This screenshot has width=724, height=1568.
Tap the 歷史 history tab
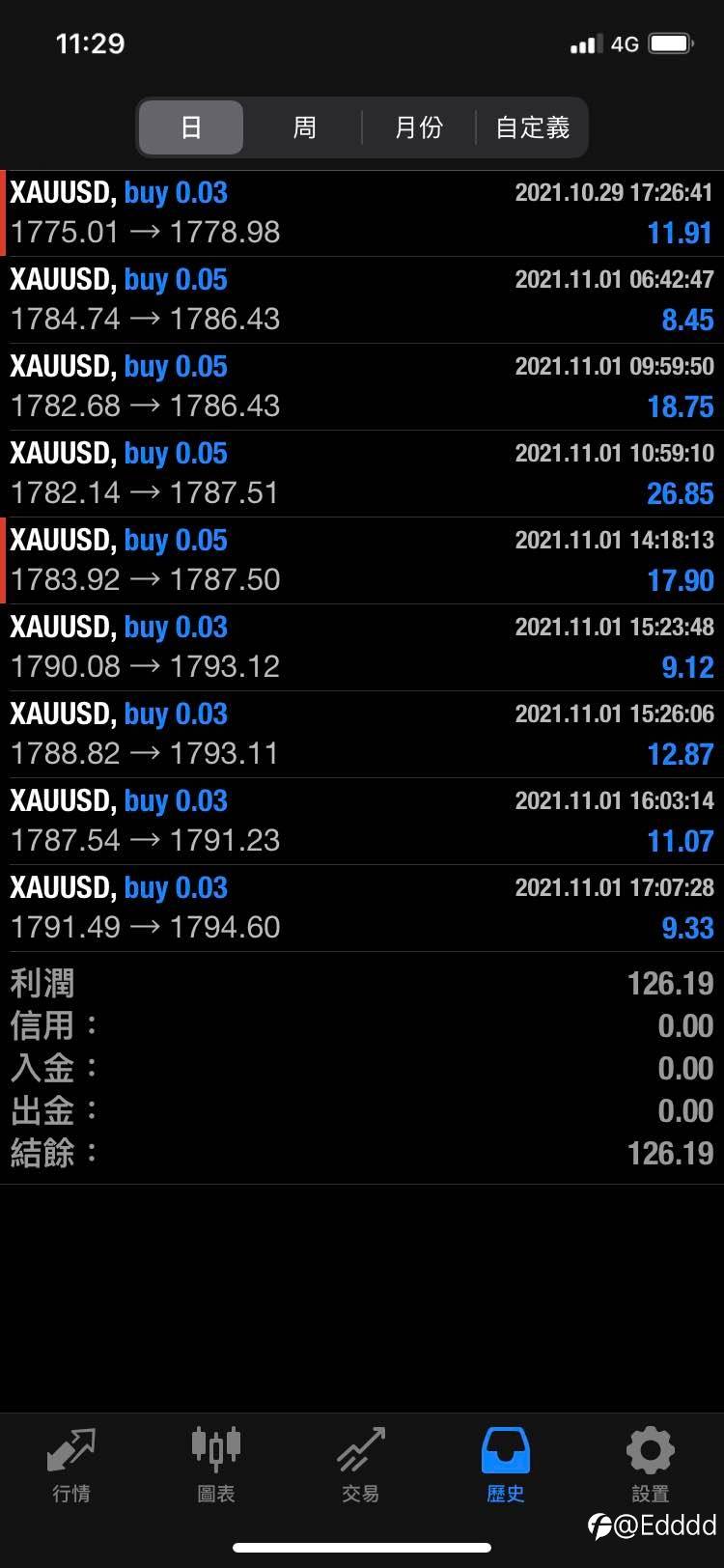click(505, 1465)
